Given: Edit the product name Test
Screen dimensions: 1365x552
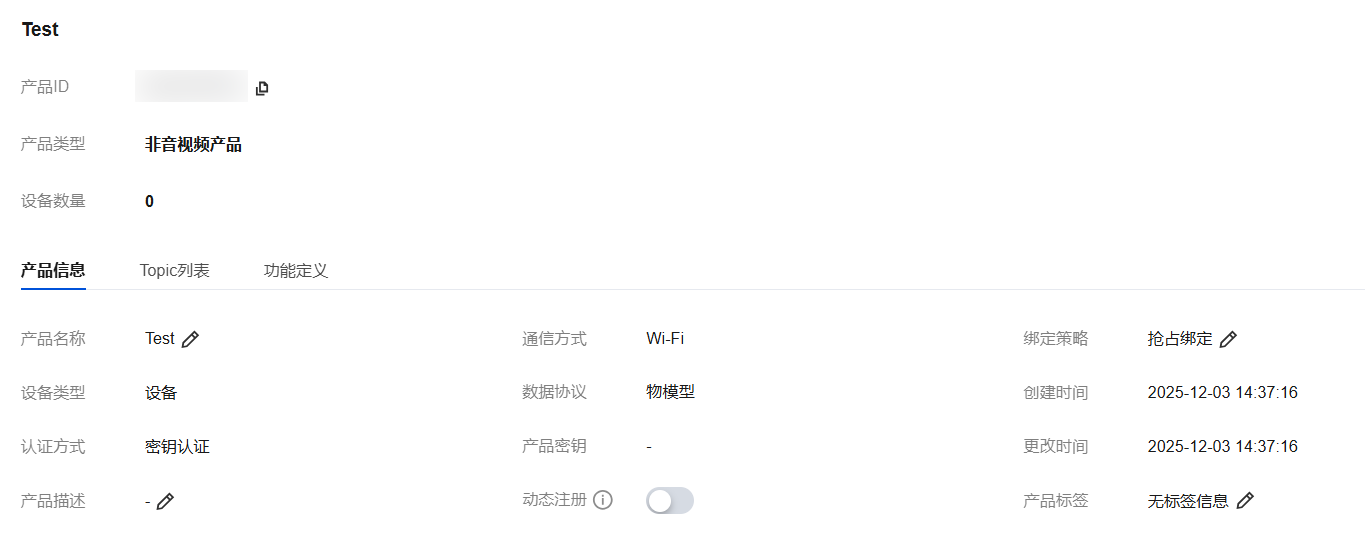Looking at the screenshot, I should point(190,339).
